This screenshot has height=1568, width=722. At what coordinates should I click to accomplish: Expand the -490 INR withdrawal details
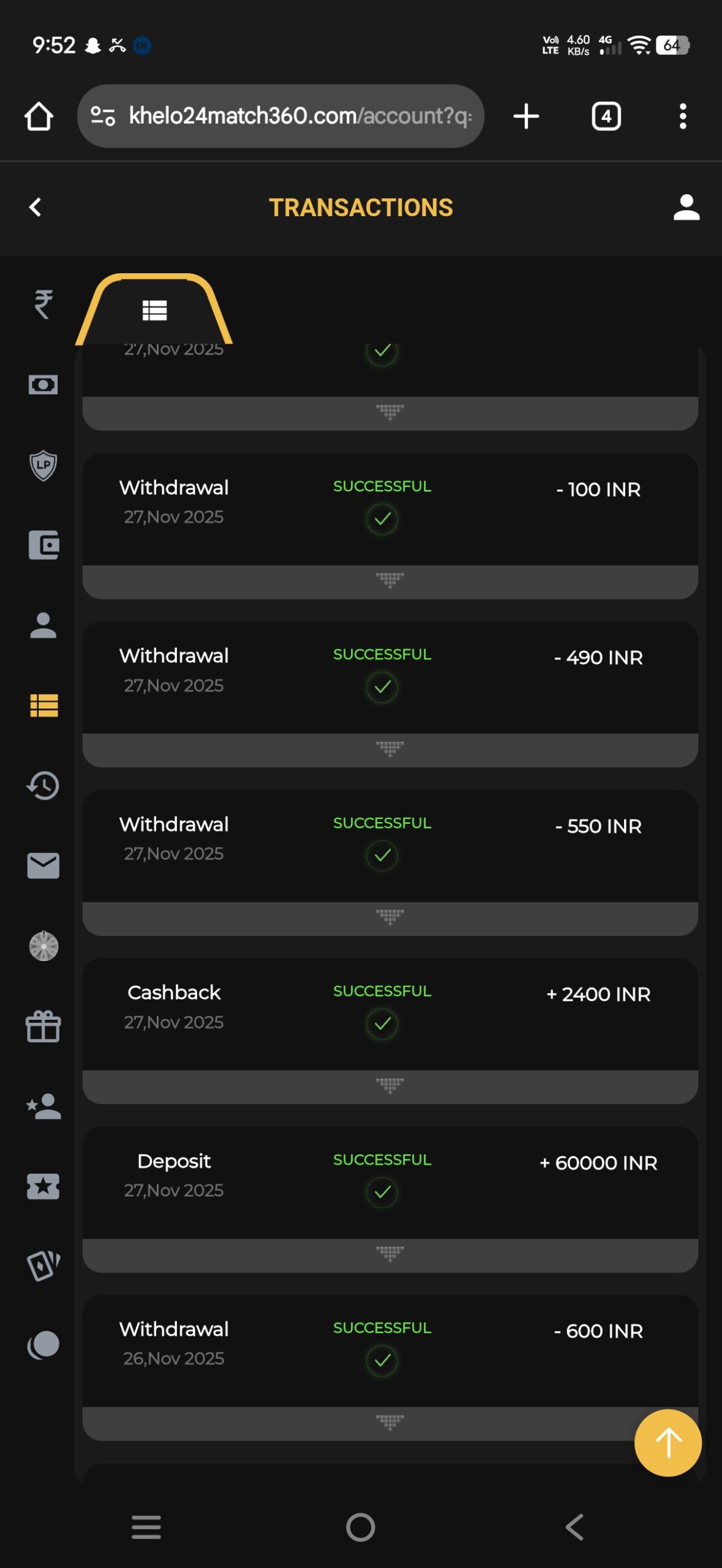coord(389,750)
